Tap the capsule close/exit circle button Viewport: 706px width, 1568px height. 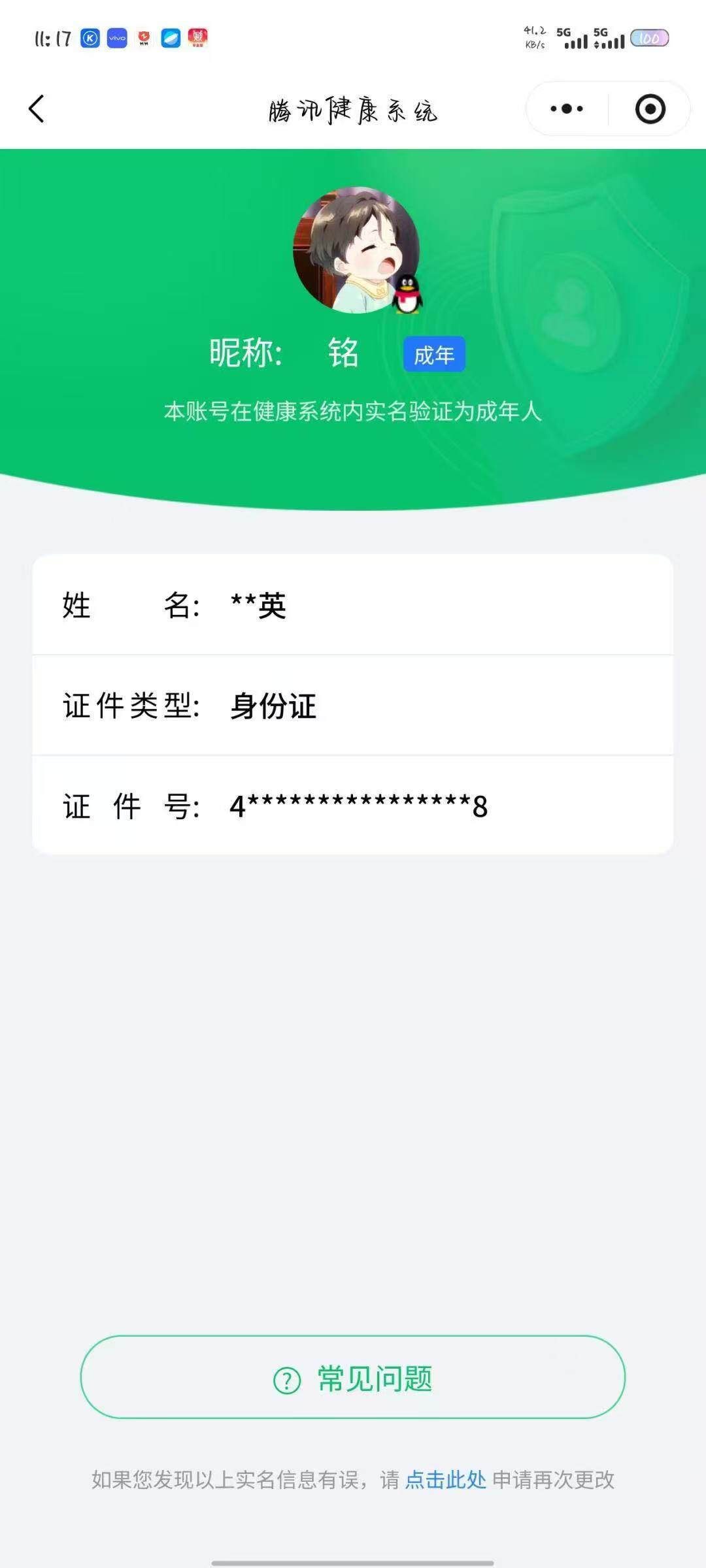pyautogui.click(x=649, y=108)
